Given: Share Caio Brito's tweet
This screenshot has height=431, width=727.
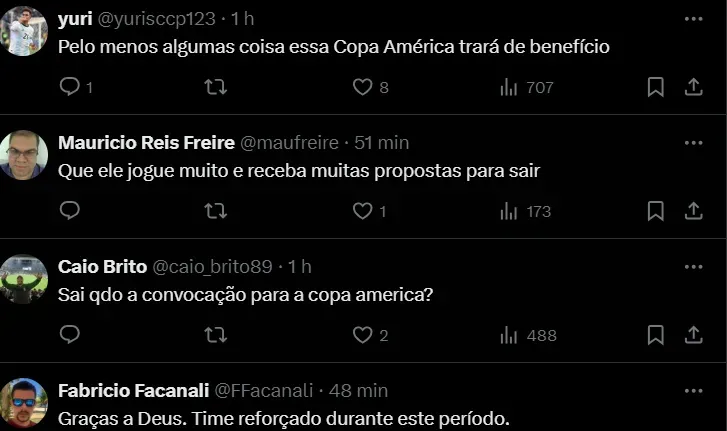Looking at the screenshot, I should pos(693,335).
